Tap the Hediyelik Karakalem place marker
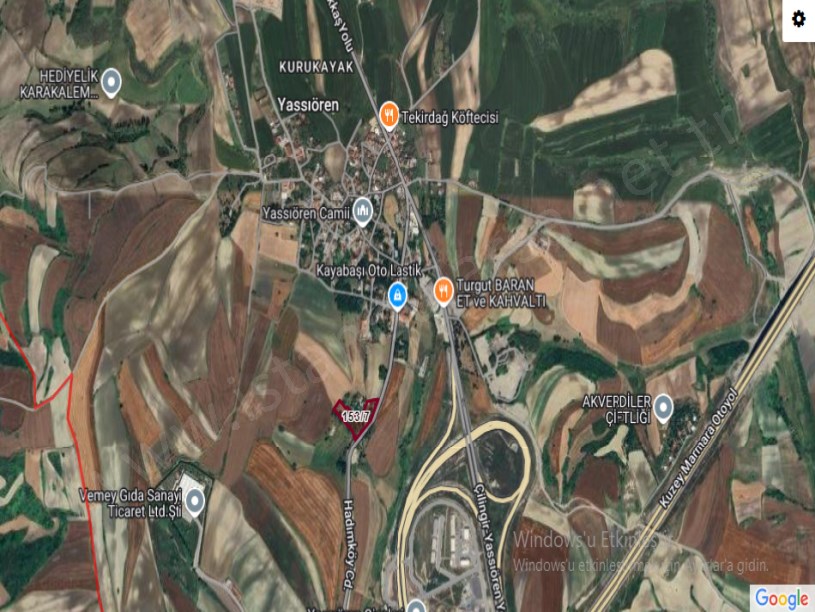Viewport: 815px width, 612px height. click(111, 82)
